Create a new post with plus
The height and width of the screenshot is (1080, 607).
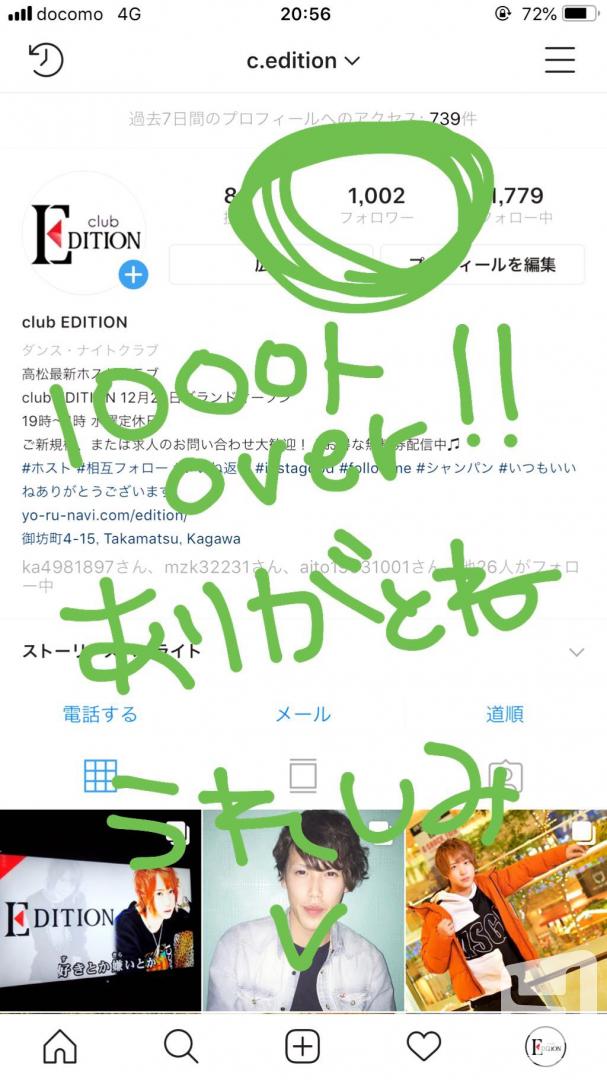pyautogui.click(x=302, y=1047)
